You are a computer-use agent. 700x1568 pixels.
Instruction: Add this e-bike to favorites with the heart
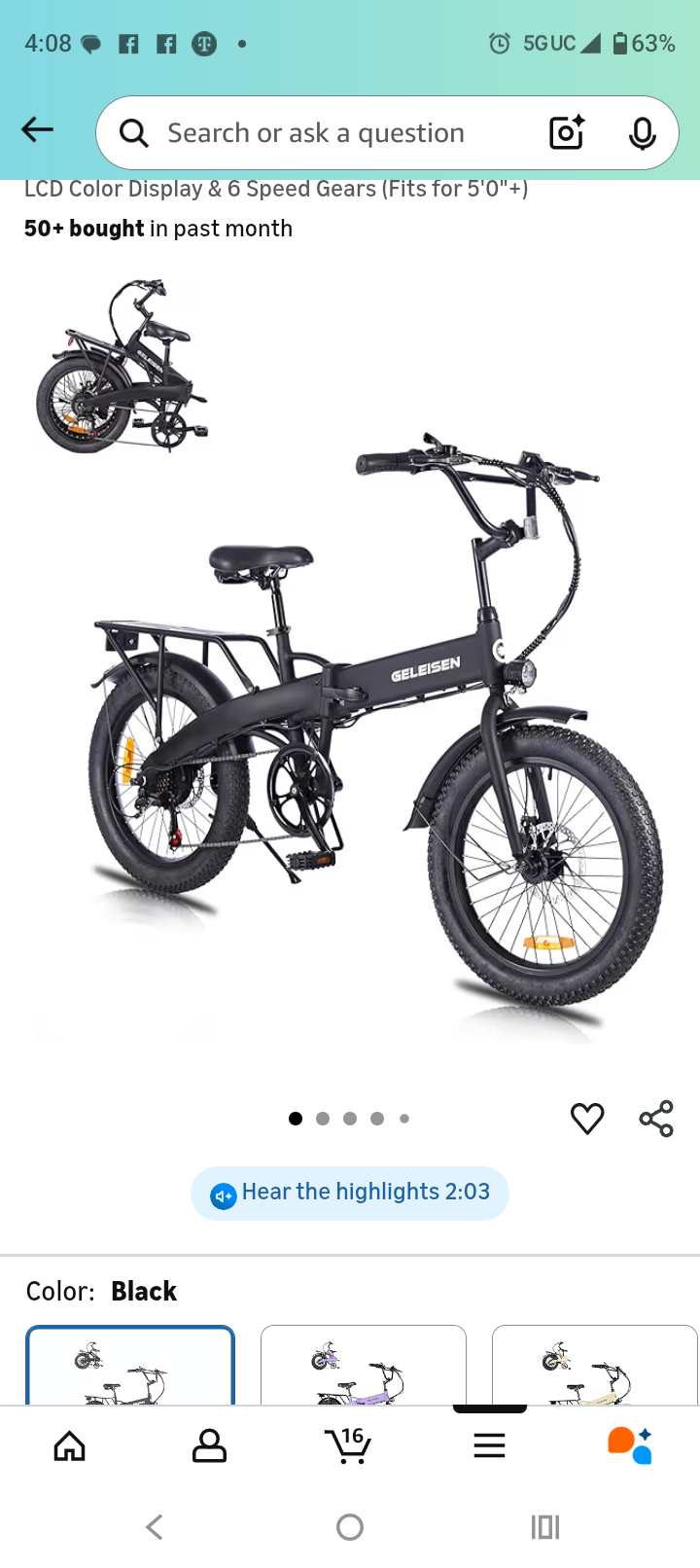tap(587, 1119)
